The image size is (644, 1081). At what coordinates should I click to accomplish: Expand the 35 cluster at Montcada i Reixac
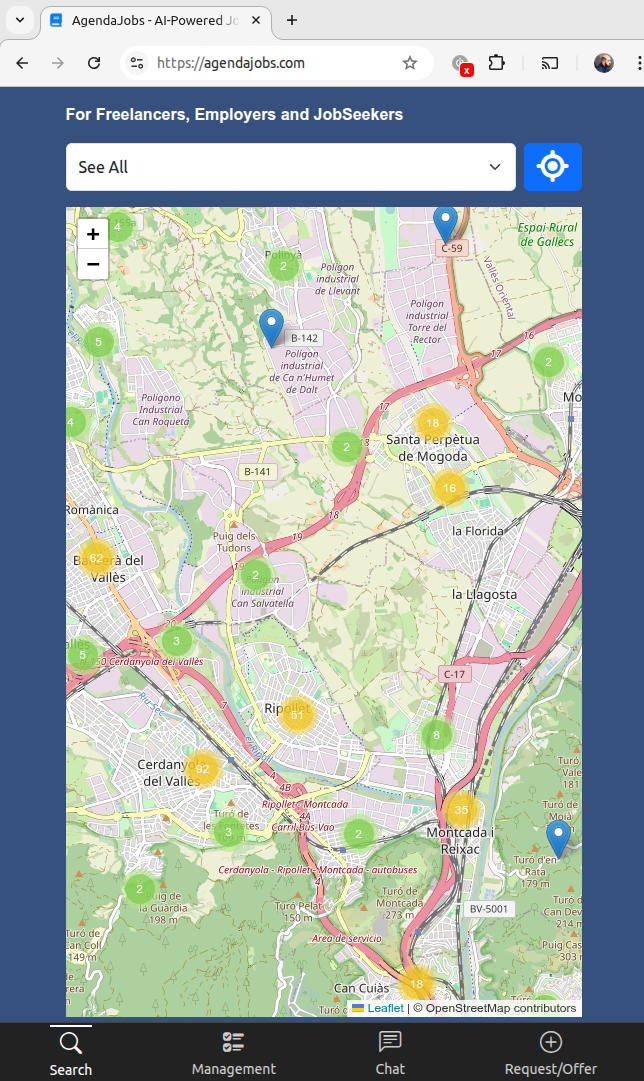(x=461, y=810)
